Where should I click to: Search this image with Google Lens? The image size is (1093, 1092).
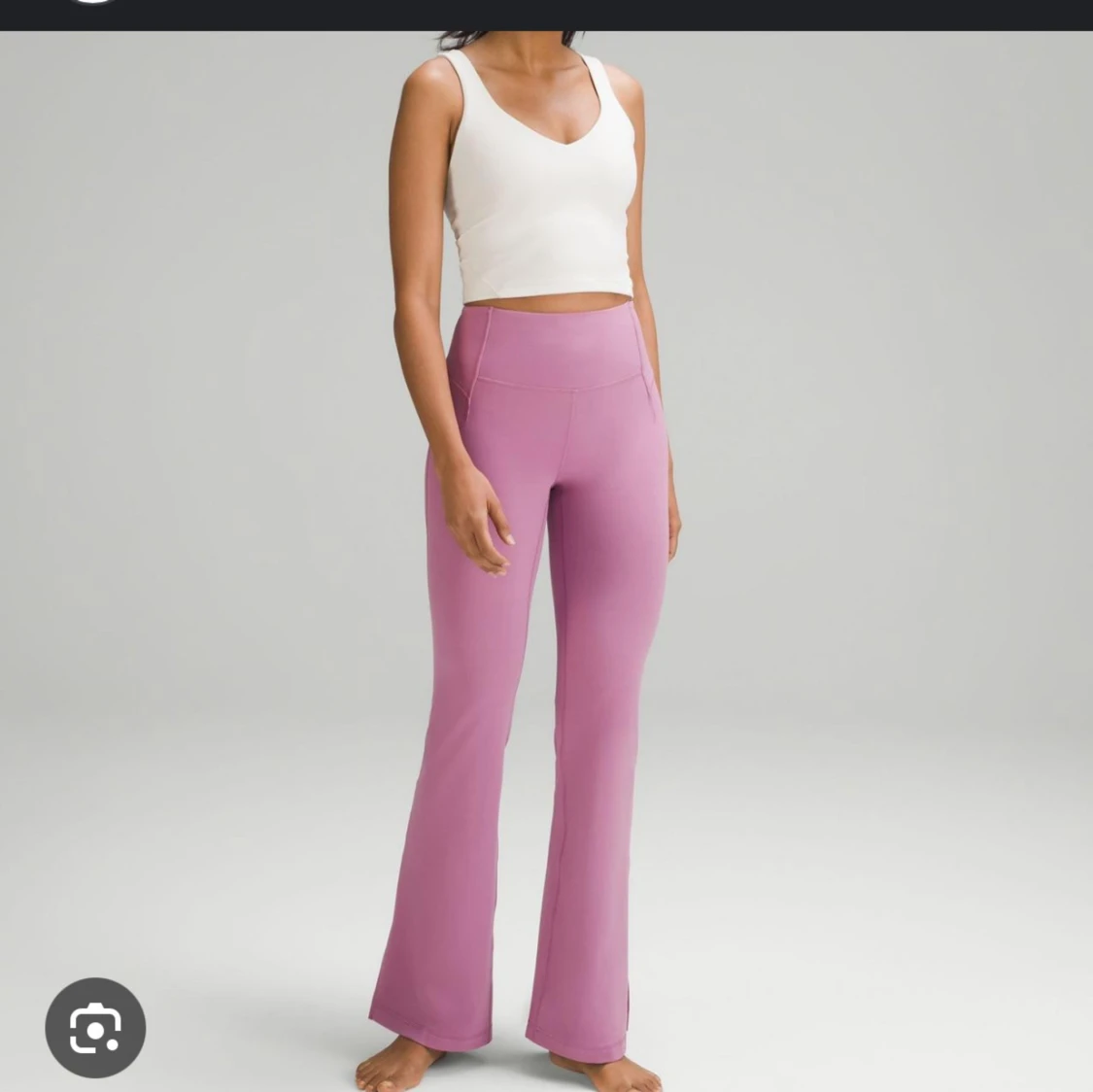pyautogui.click(x=95, y=1027)
